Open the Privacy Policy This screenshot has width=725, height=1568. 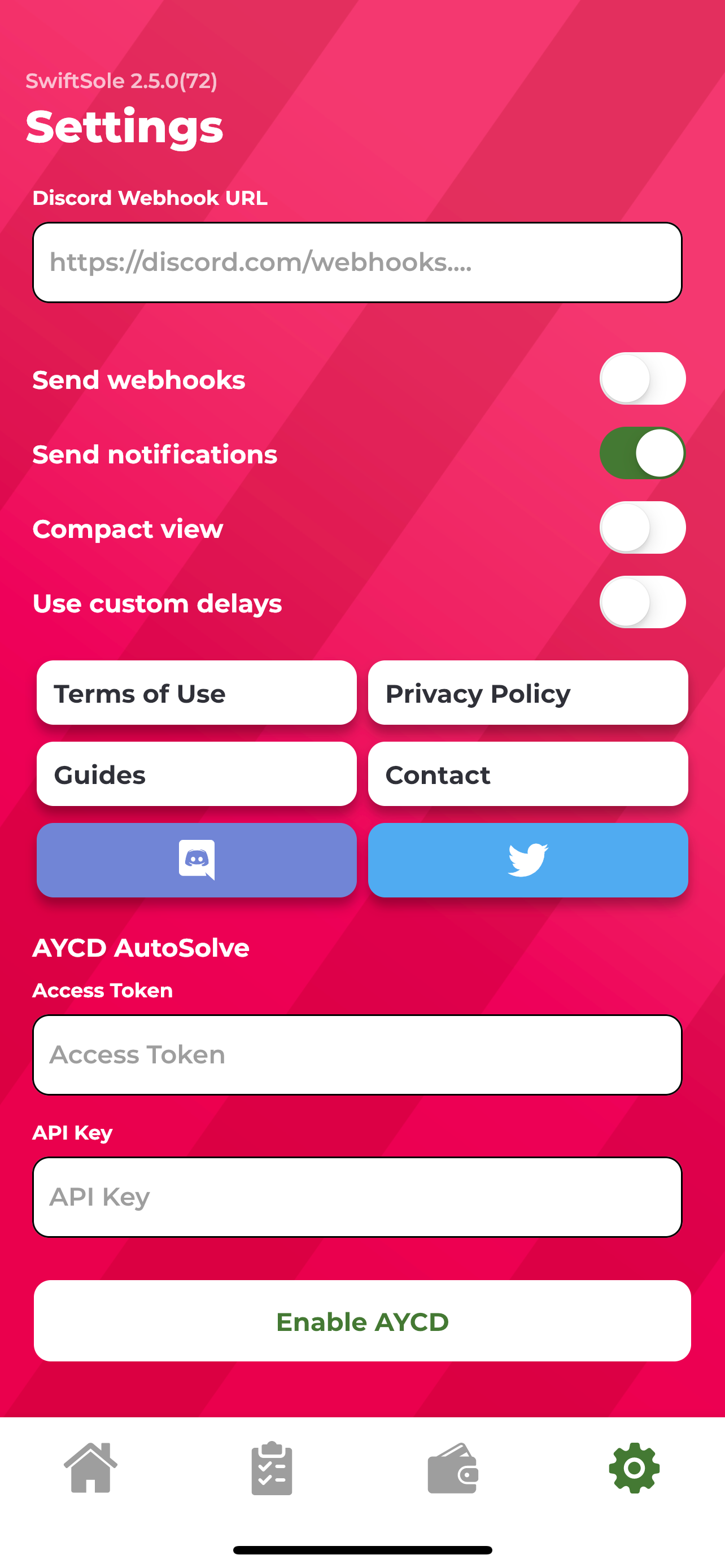[528, 693]
